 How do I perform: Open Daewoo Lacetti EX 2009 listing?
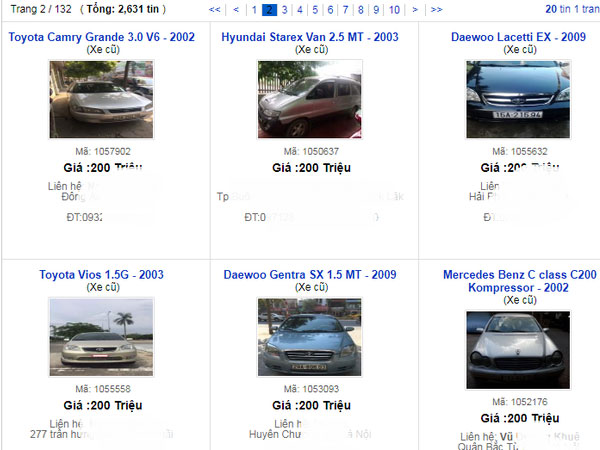point(518,37)
